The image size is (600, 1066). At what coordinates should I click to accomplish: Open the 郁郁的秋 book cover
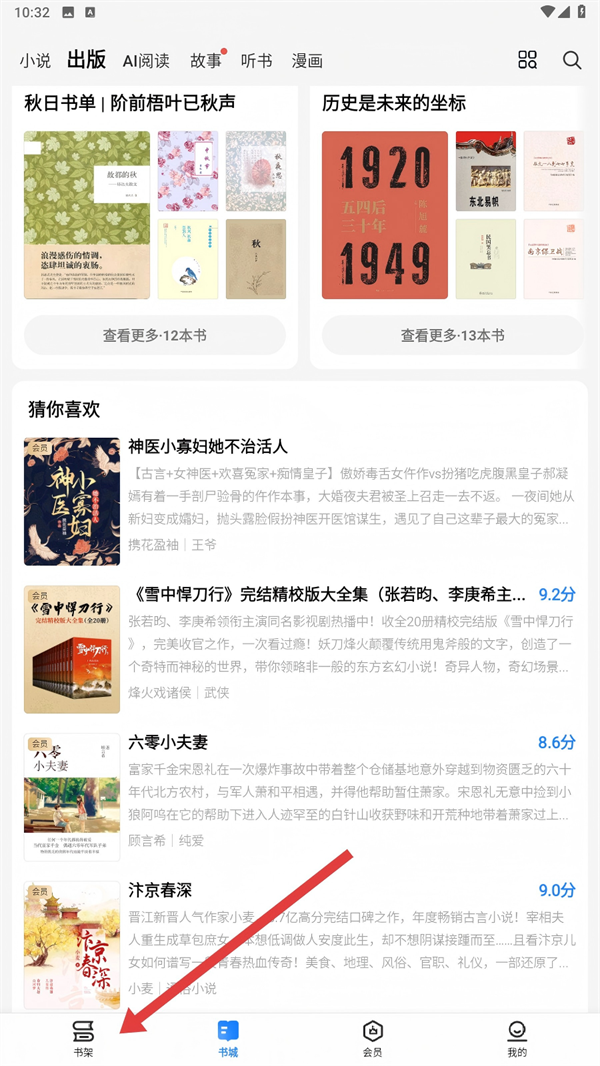86,214
